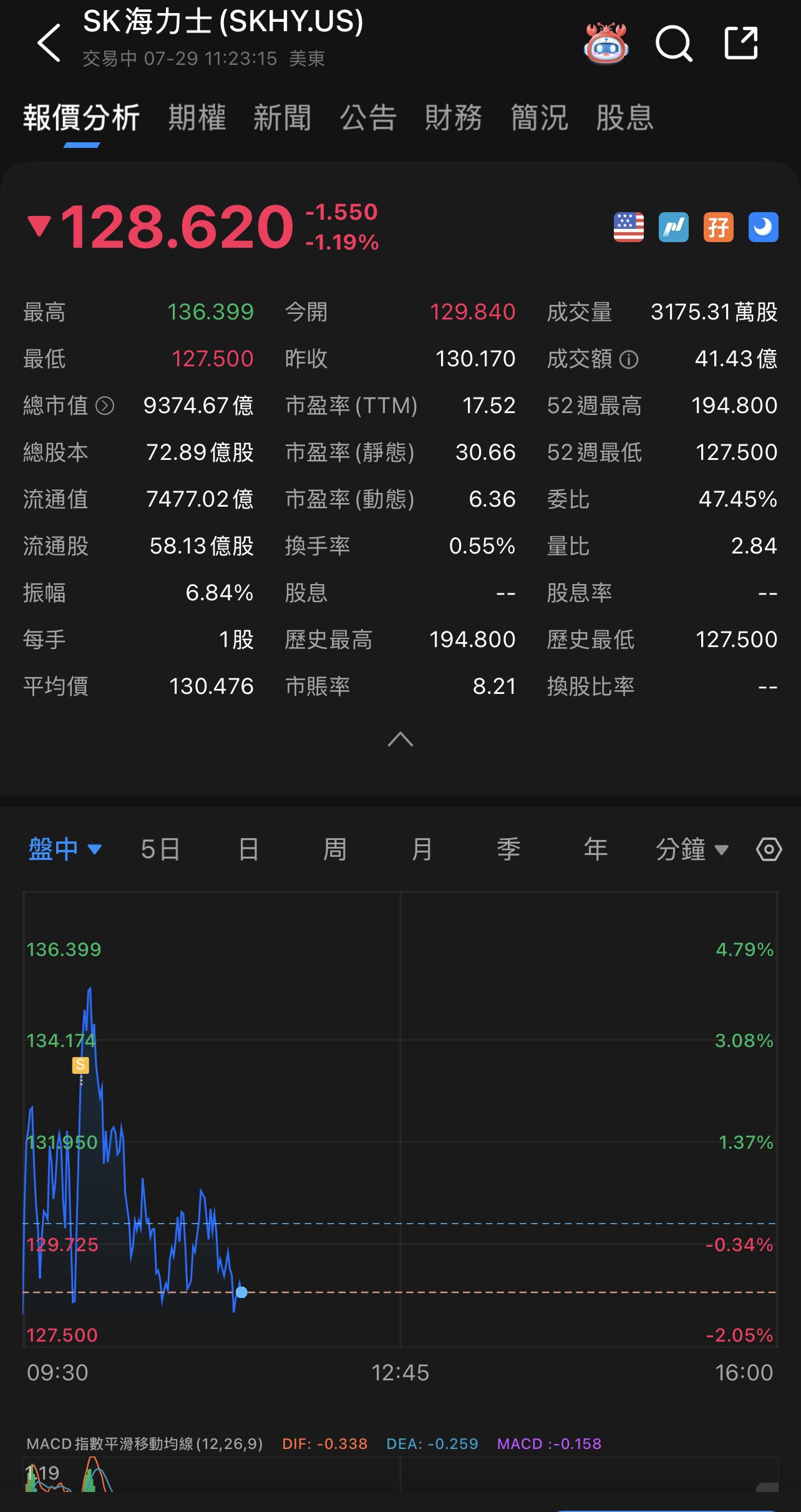The width and height of the screenshot is (801, 1512).
Task: Share this stock quote page
Action: click(741, 43)
